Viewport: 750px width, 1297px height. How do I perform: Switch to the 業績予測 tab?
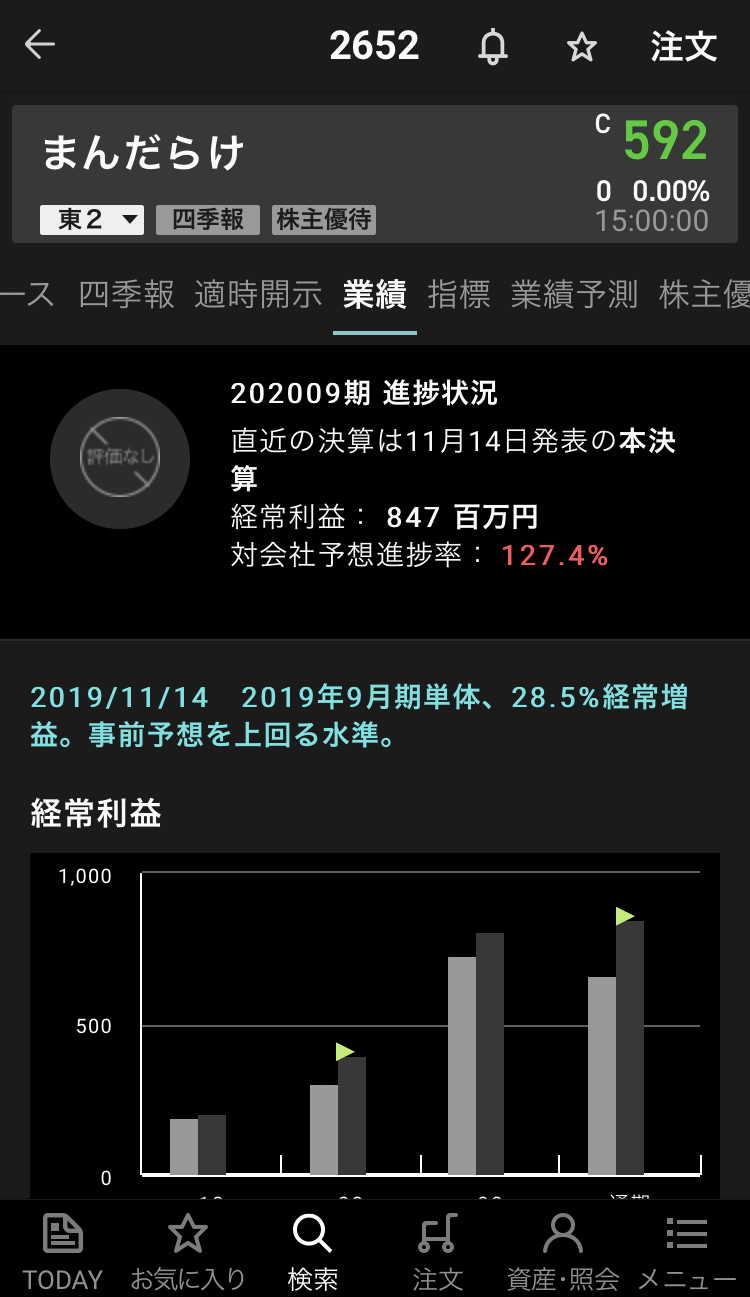tap(574, 294)
